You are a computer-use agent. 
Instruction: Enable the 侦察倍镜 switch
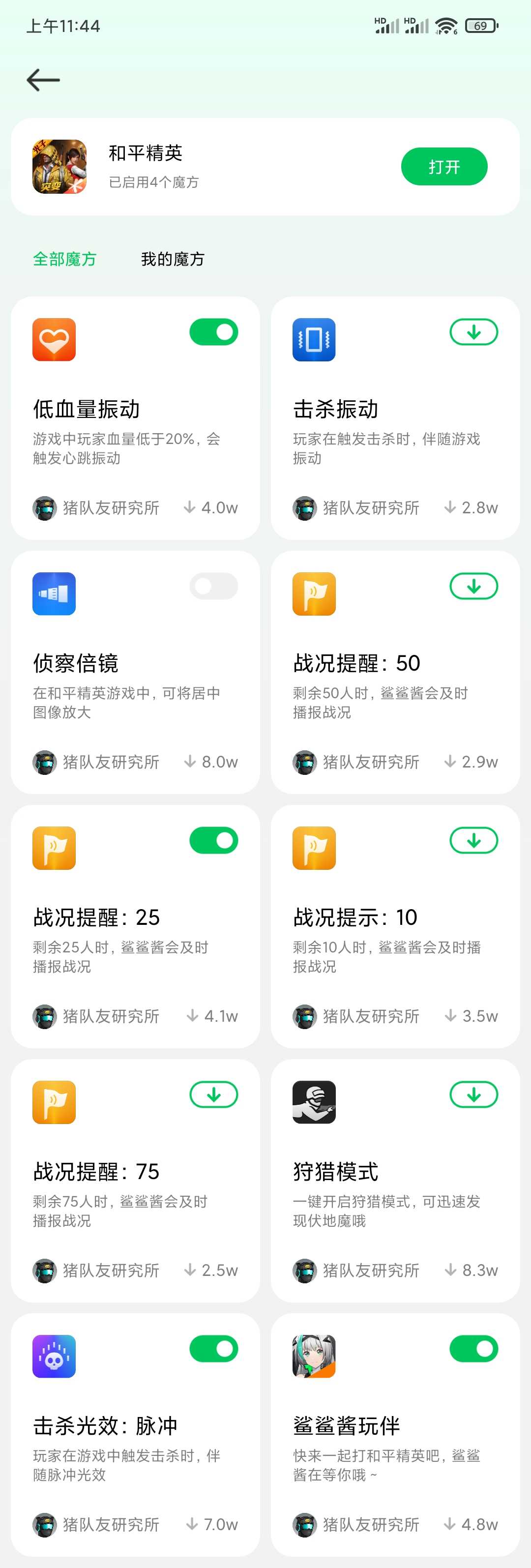214,586
